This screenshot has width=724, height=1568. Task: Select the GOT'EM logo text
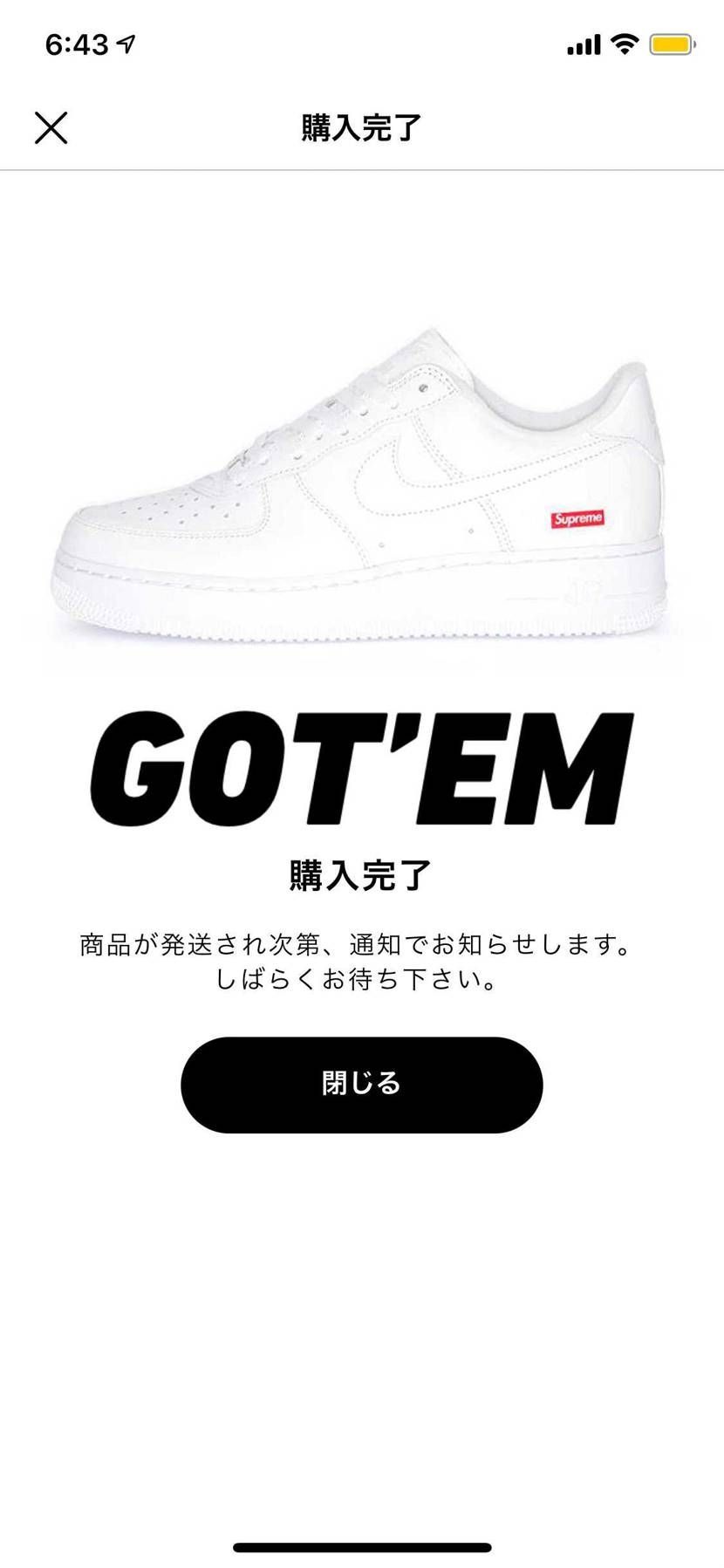[362, 763]
